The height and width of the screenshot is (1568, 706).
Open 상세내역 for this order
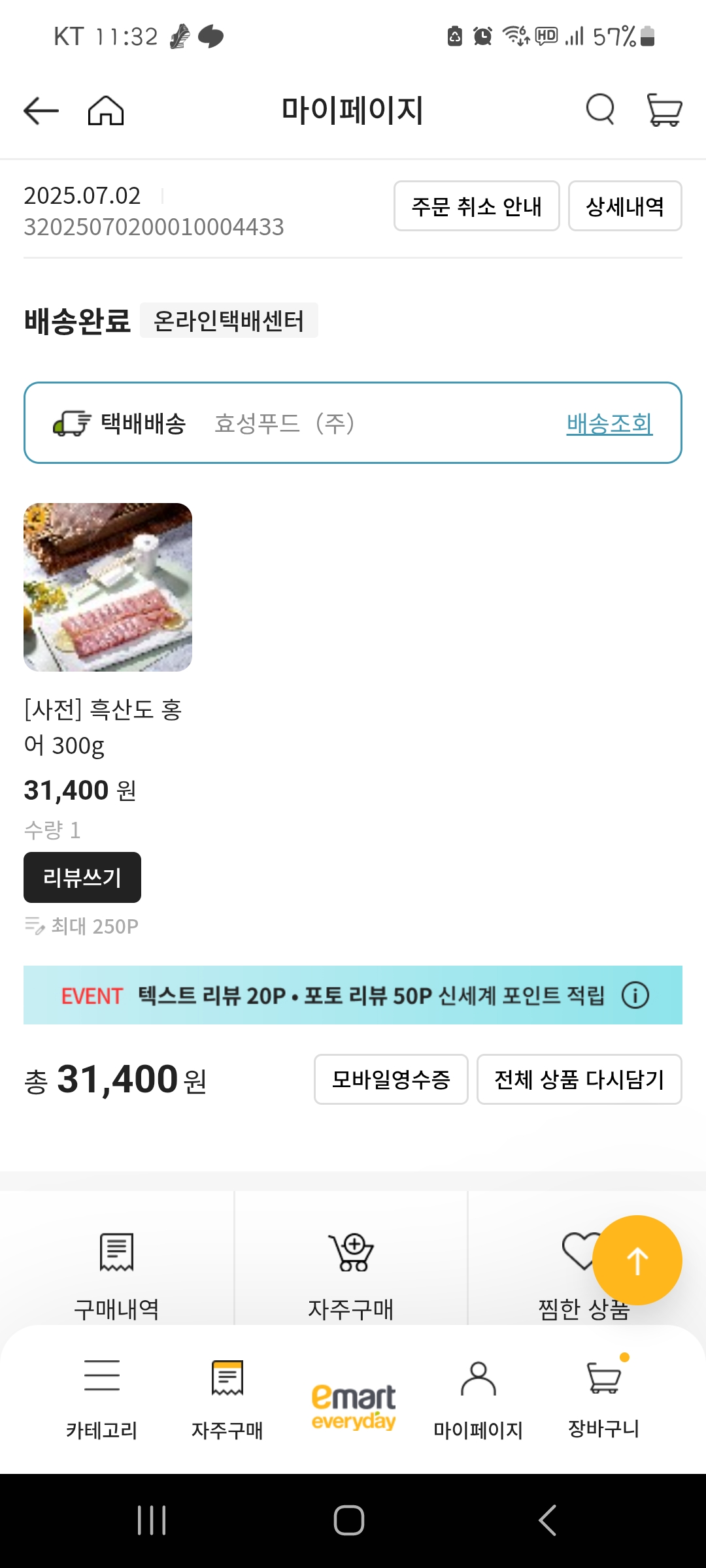point(624,206)
